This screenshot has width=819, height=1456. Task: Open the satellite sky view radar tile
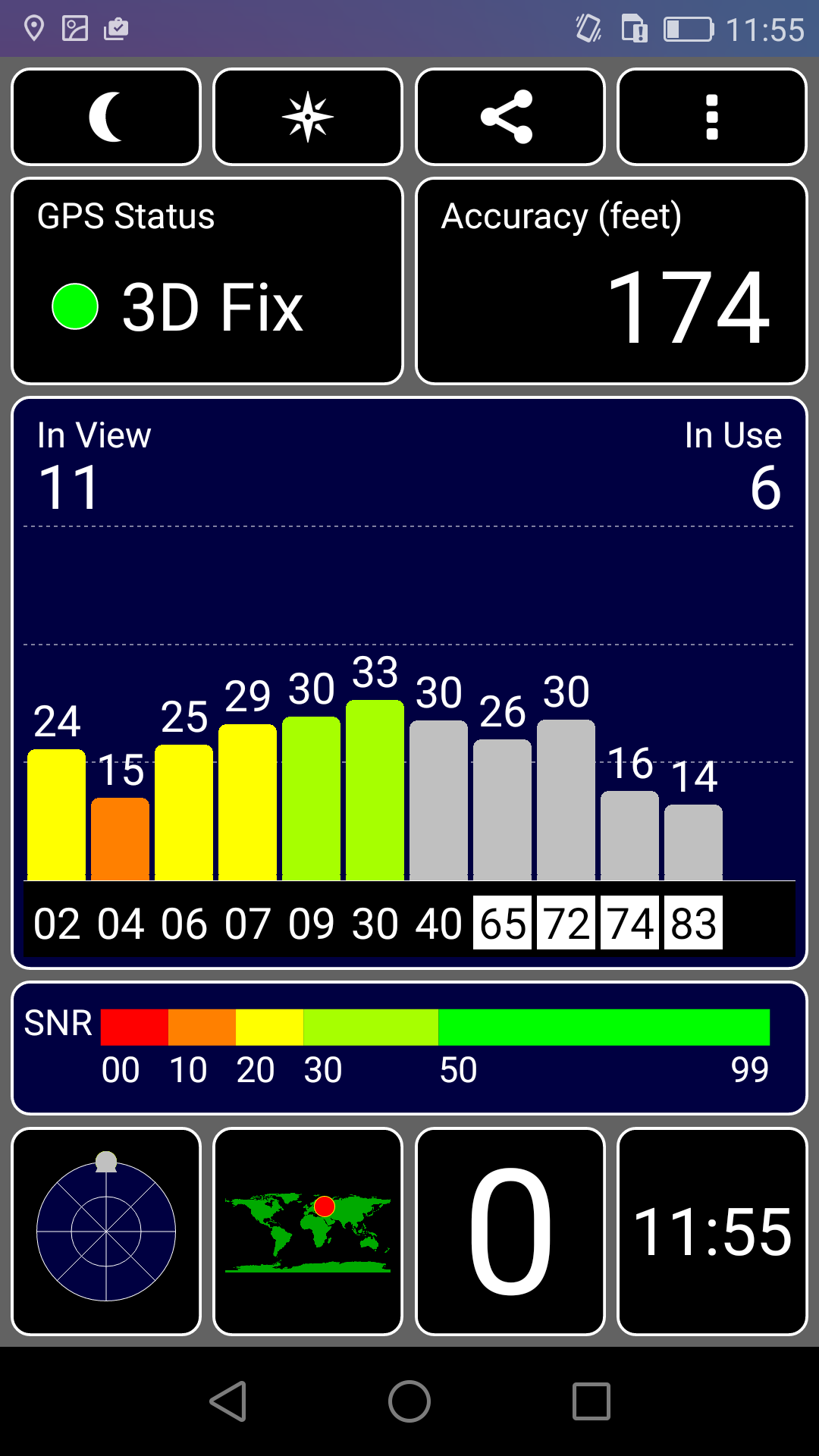tap(106, 1232)
